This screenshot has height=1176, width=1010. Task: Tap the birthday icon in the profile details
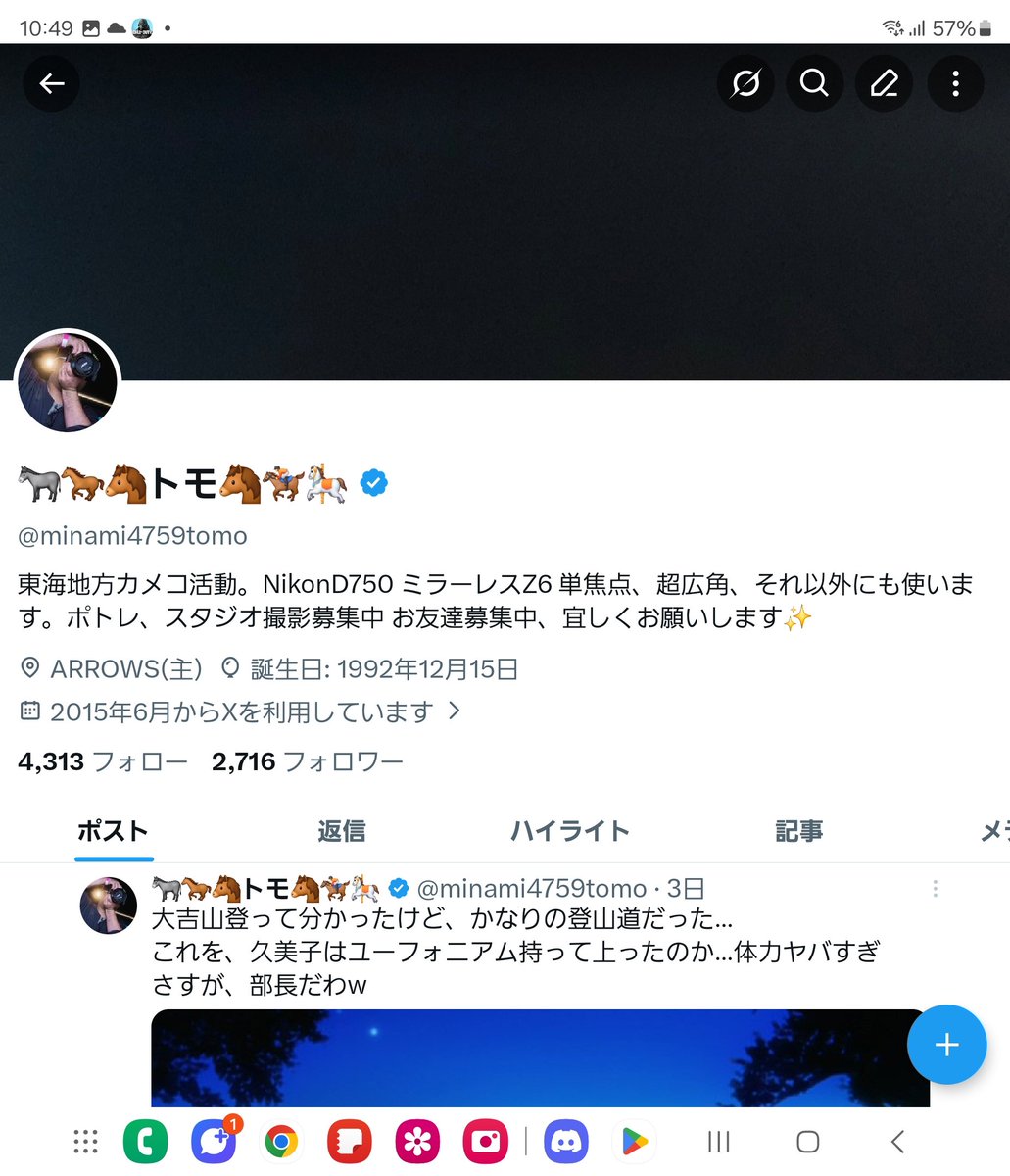pyautogui.click(x=230, y=669)
